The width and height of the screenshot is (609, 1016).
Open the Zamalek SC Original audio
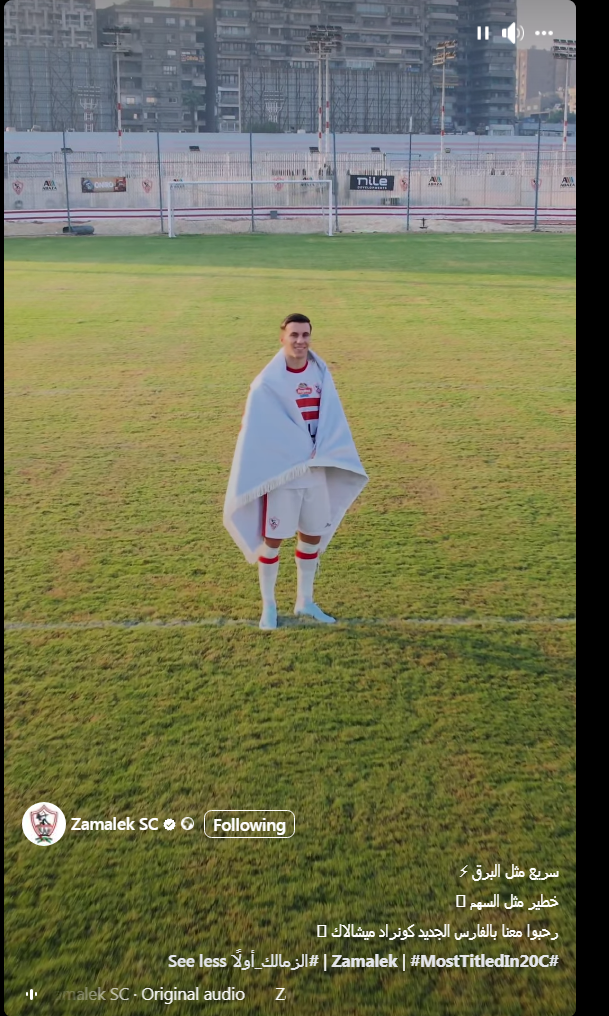click(x=150, y=994)
